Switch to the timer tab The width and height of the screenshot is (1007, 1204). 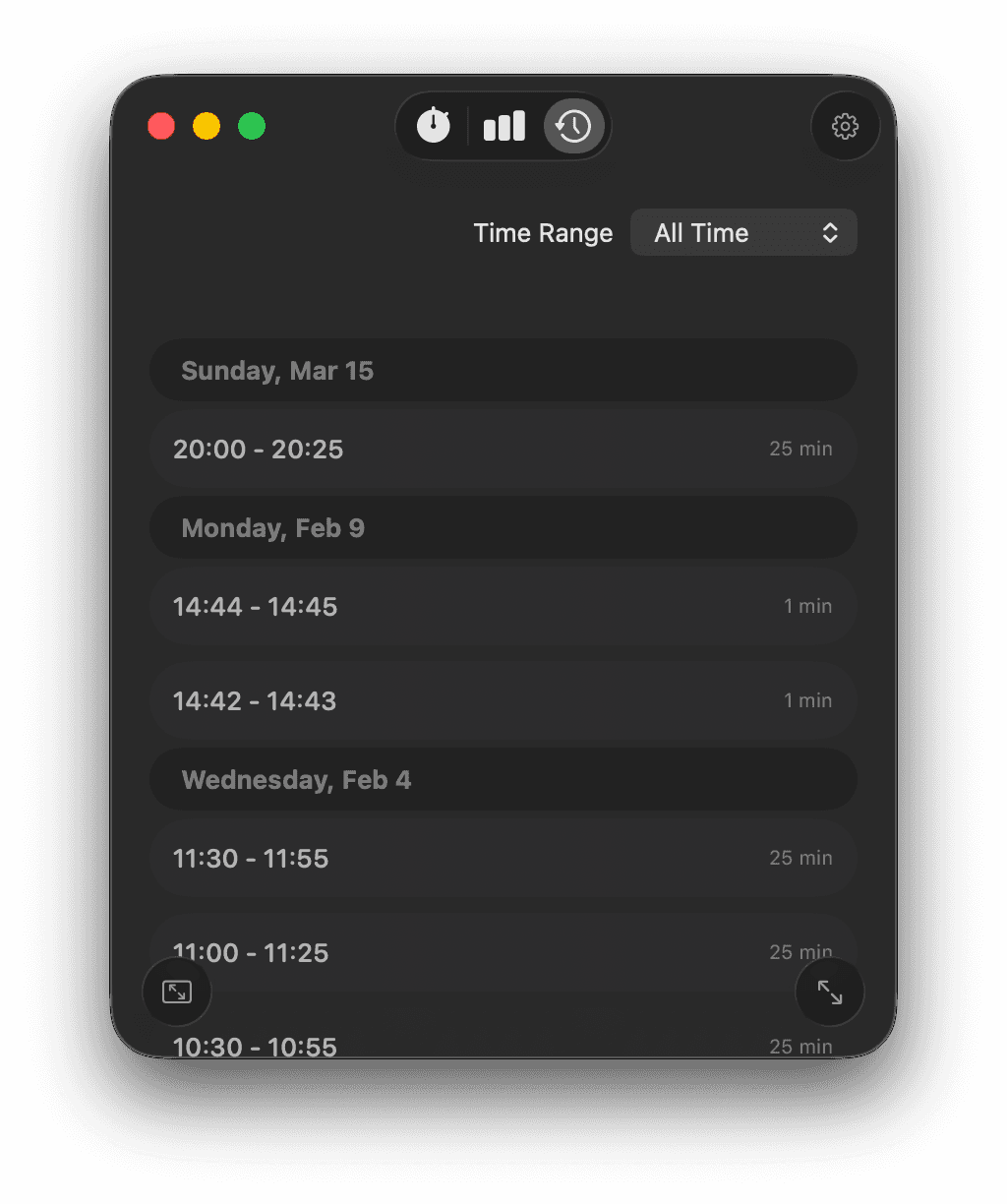[434, 126]
